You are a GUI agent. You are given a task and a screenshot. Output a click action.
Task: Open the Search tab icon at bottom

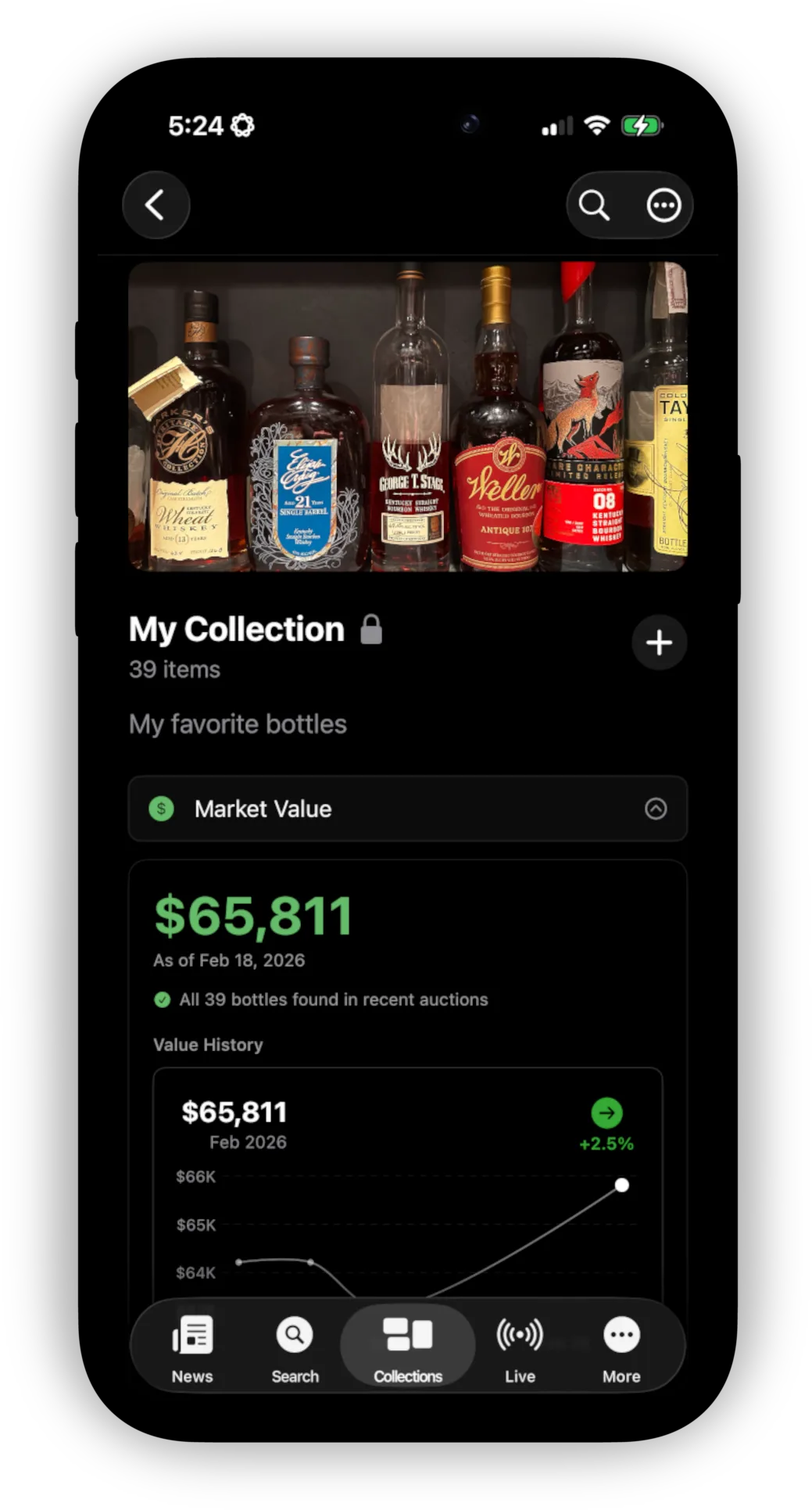[295, 1334]
